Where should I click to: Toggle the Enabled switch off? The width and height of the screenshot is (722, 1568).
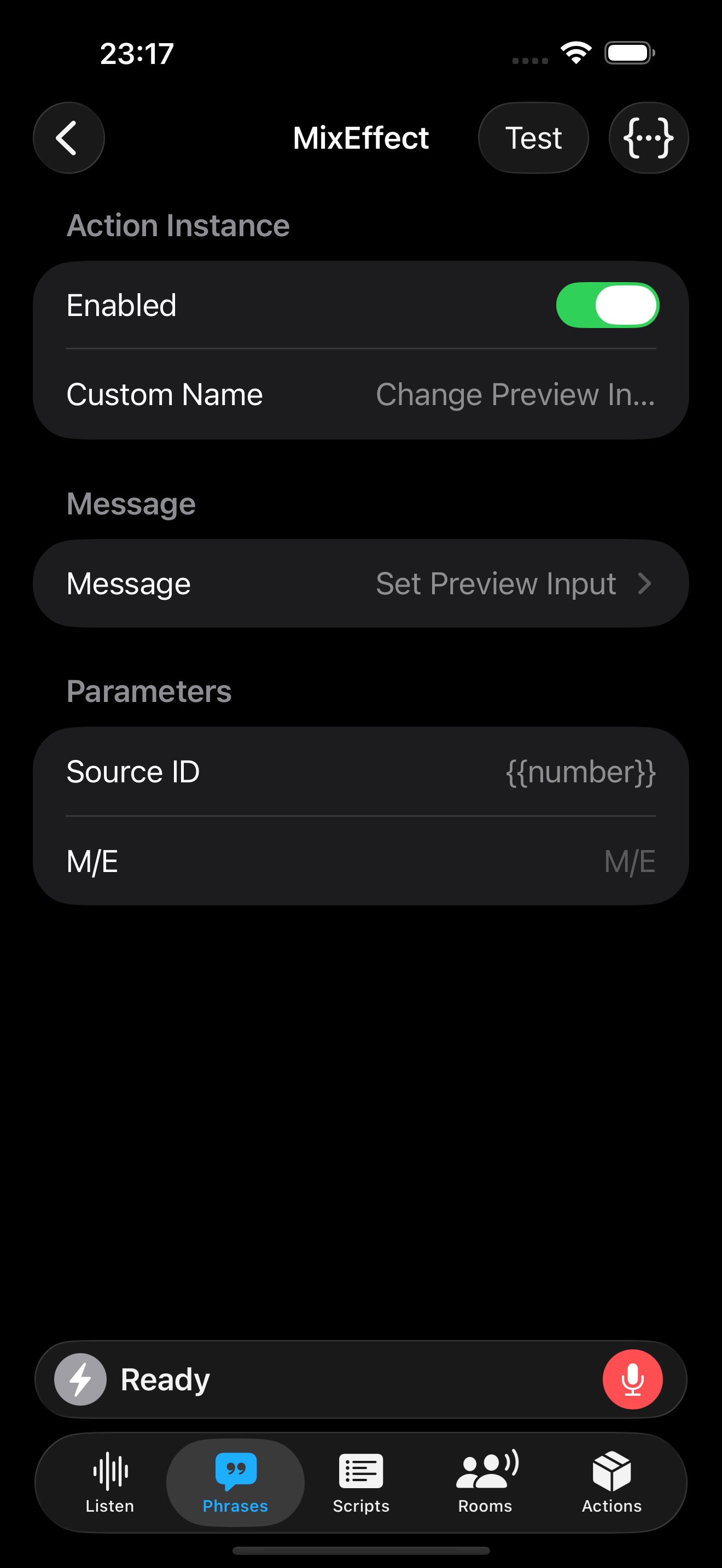click(607, 305)
